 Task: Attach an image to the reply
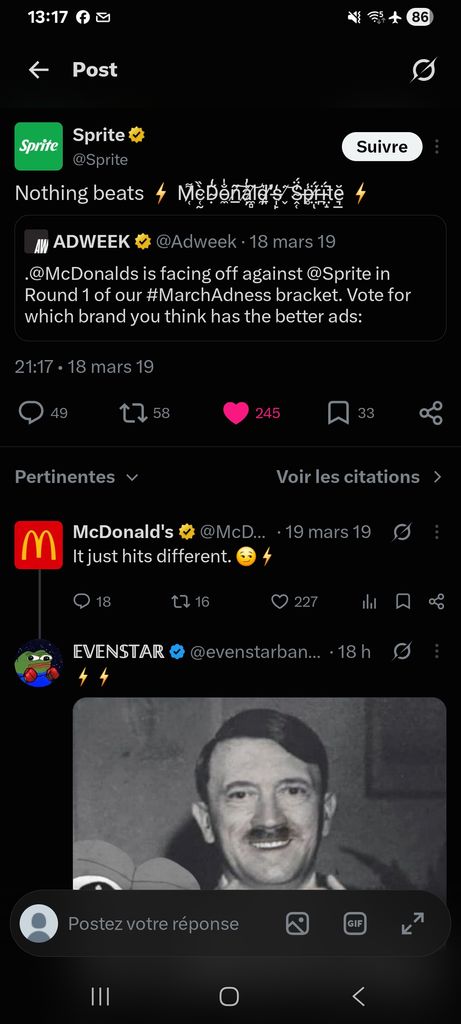pos(298,924)
